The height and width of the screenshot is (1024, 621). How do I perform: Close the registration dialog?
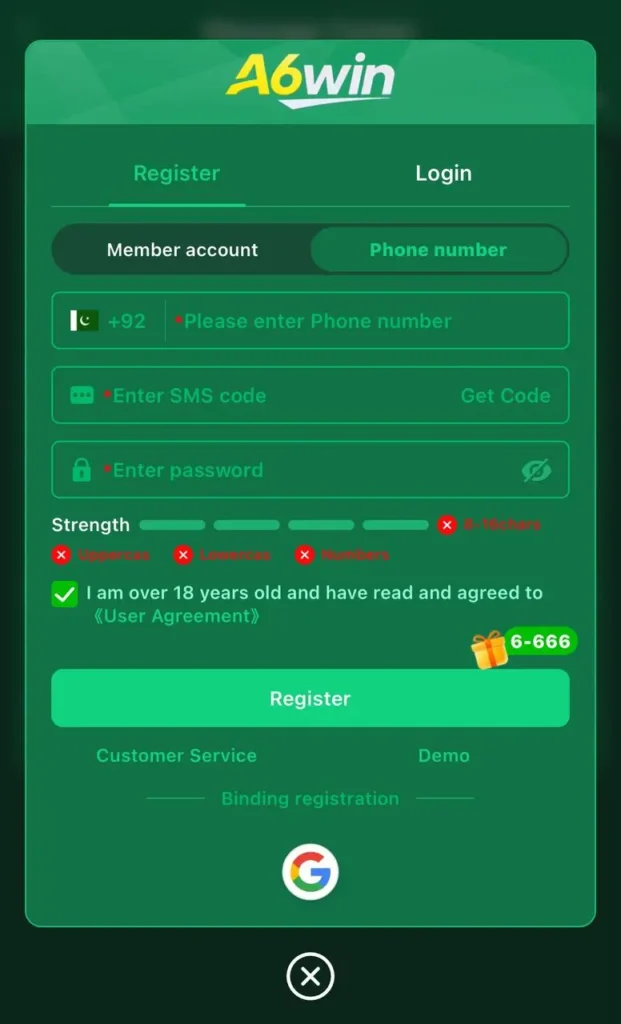[x=310, y=976]
